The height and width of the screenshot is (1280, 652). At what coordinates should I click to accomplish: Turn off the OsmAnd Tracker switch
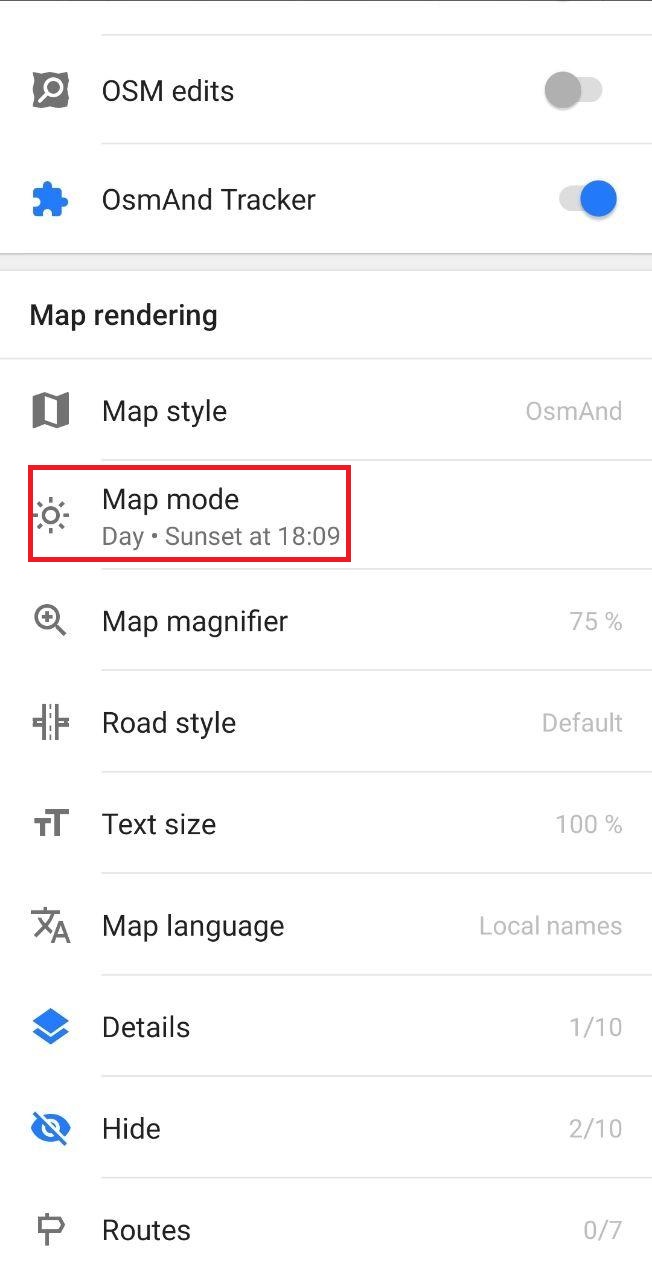(x=588, y=199)
